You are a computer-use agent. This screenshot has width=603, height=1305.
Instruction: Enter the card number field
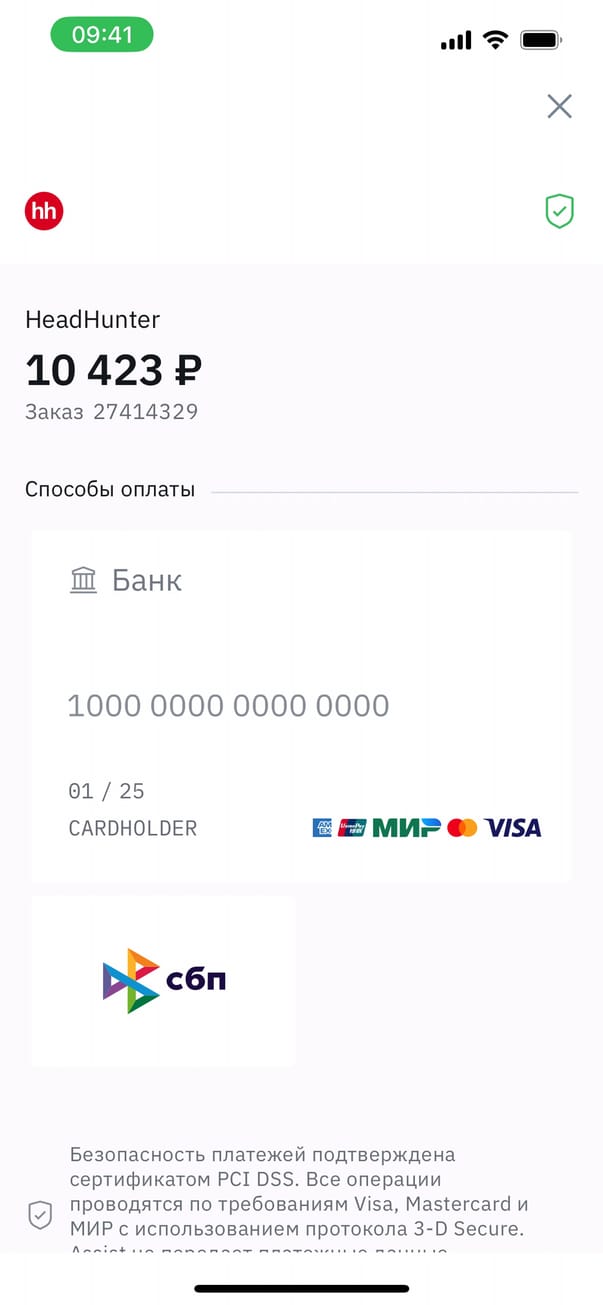tap(228, 706)
